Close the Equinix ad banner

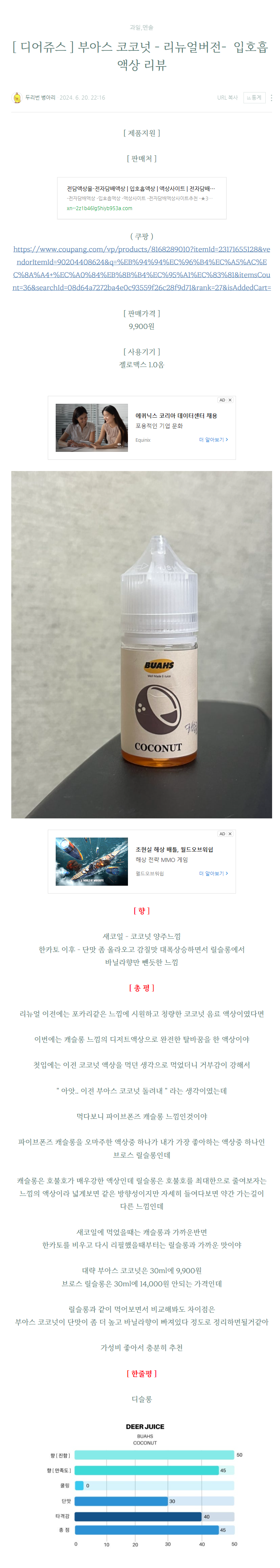click(230, 400)
